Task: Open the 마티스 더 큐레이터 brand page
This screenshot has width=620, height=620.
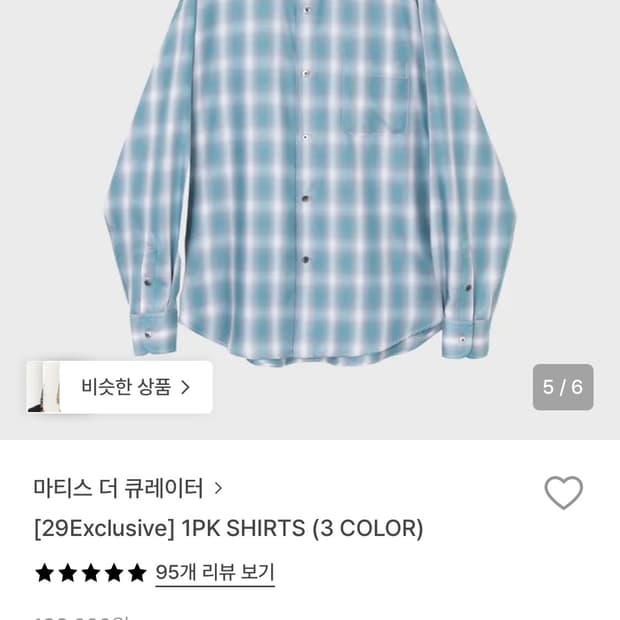Action: [127, 489]
